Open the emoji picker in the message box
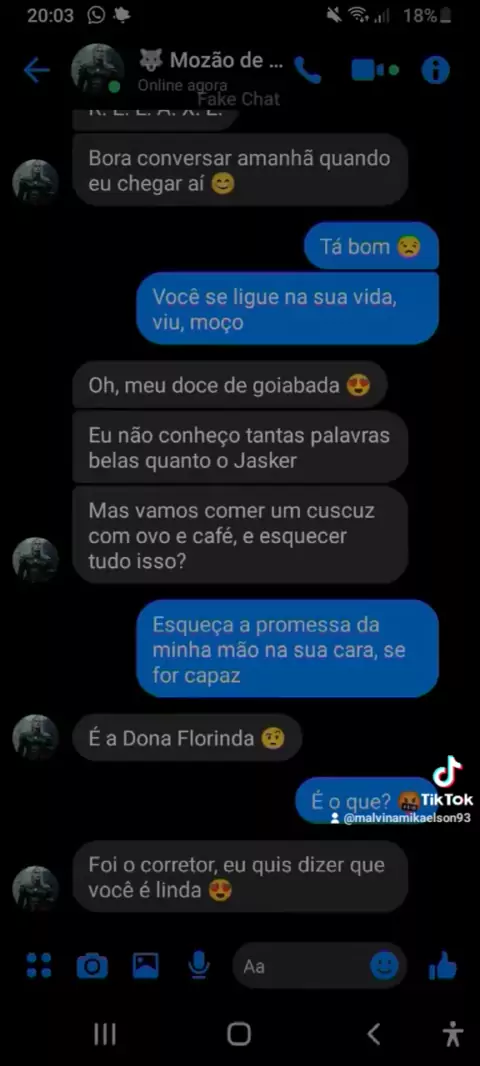Image resolution: width=480 pixels, height=1066 pixels. click(x=385, y=965)
